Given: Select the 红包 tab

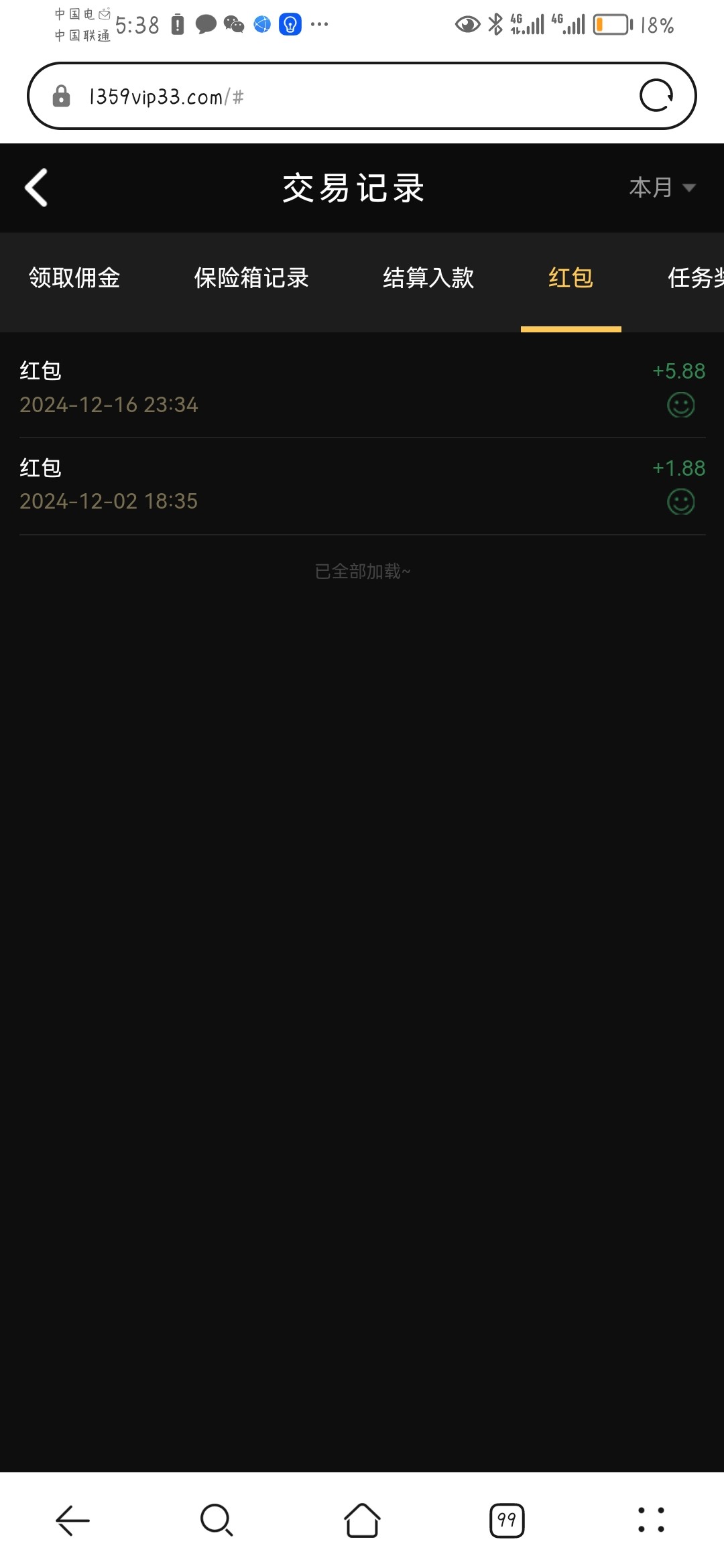Looking at the screenshot, I should 570,277.
